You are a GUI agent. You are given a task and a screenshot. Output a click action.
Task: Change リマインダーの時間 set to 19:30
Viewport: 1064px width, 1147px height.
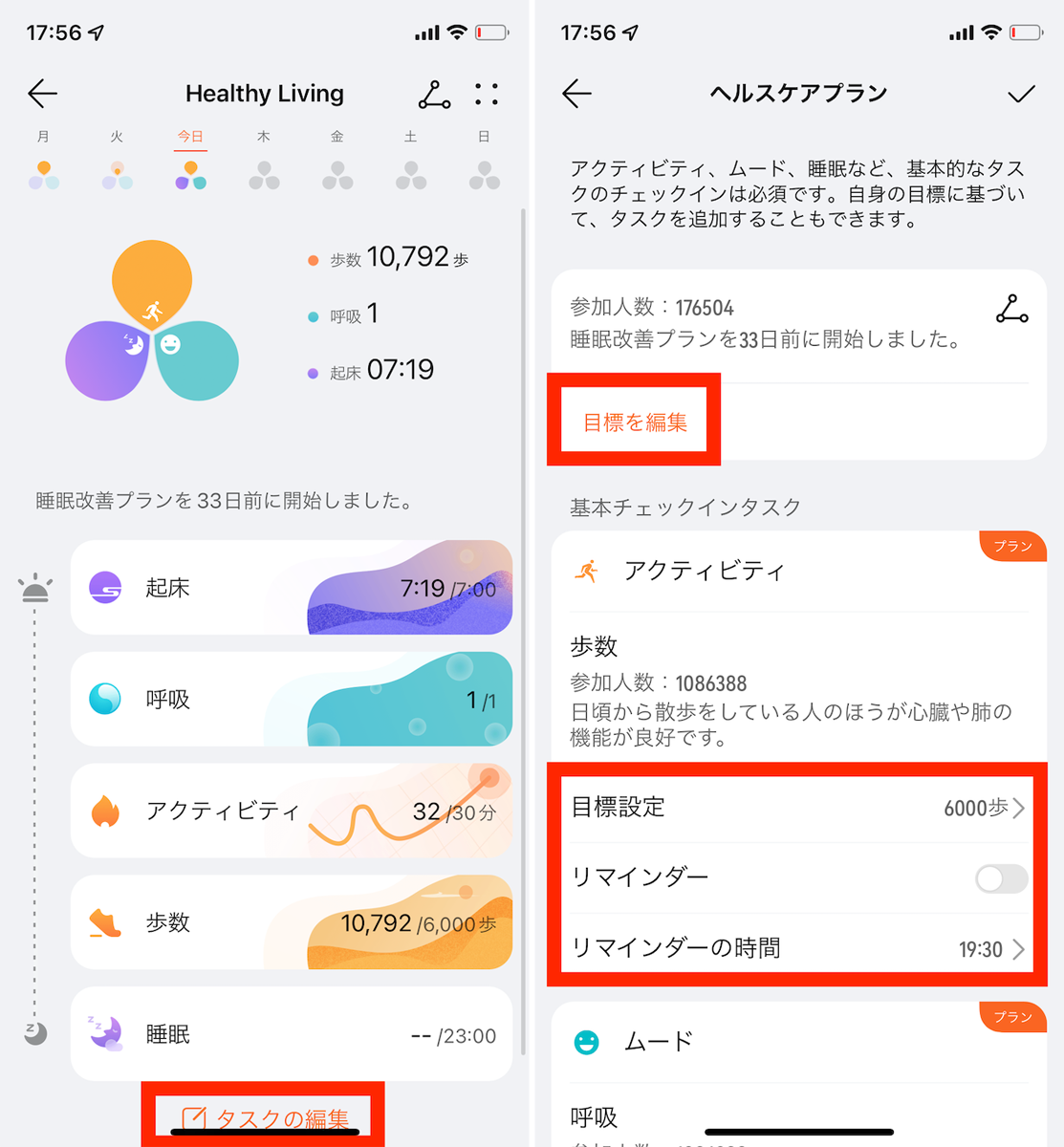coord(798,948)
